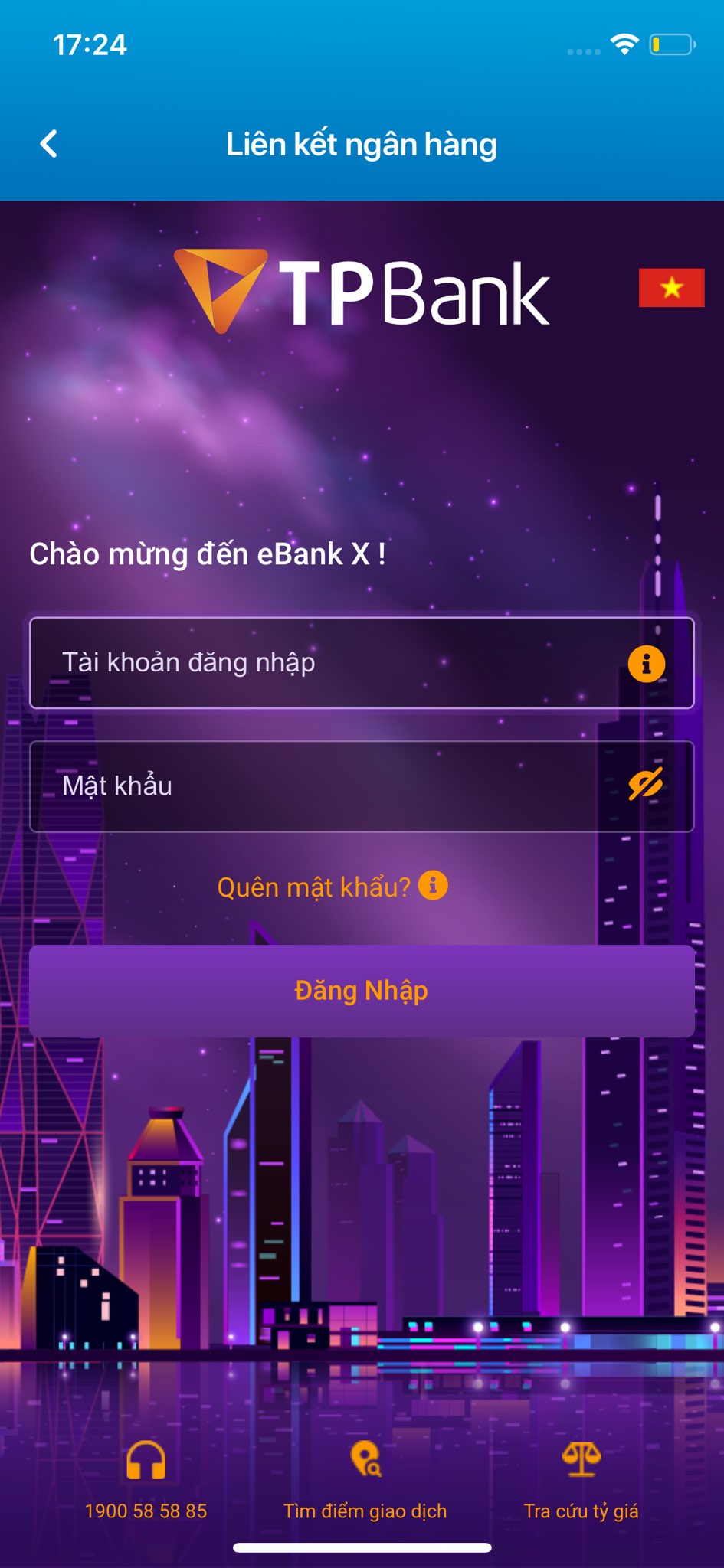
Task: Go back from Liên kết ngân hàng
Action: (49, 144)
